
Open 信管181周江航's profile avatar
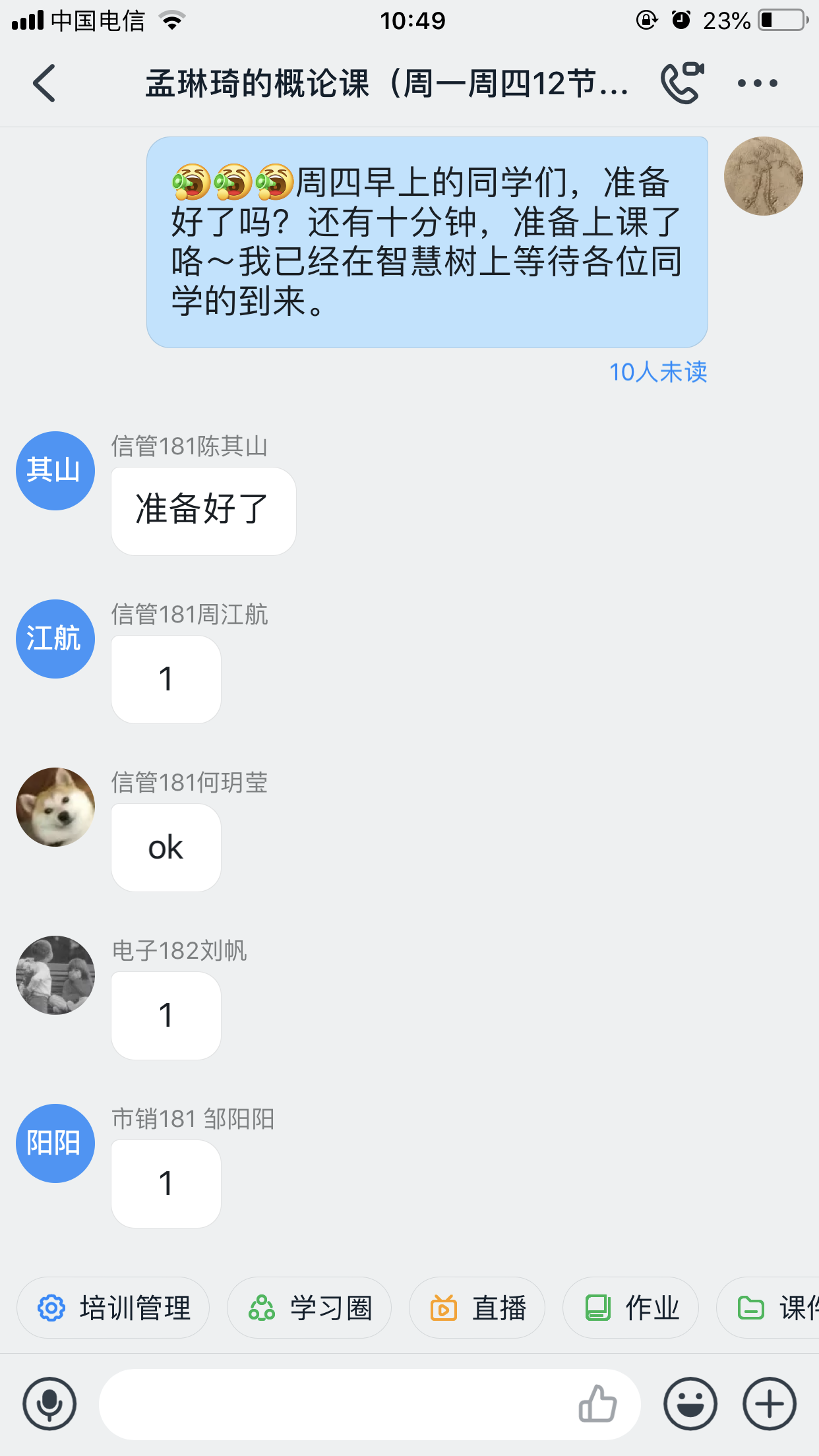(55, 639)
